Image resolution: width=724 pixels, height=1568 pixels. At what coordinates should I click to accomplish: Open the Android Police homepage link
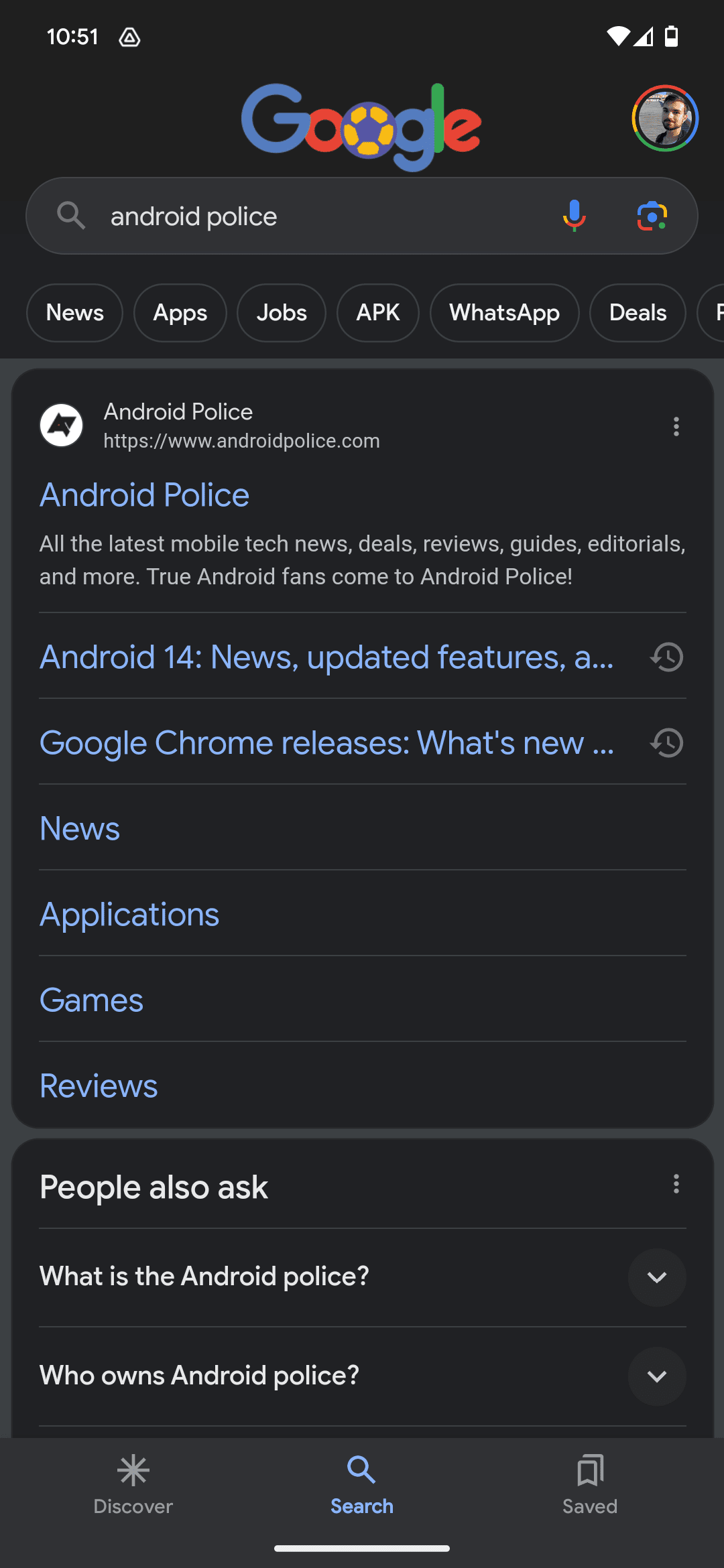144,495
